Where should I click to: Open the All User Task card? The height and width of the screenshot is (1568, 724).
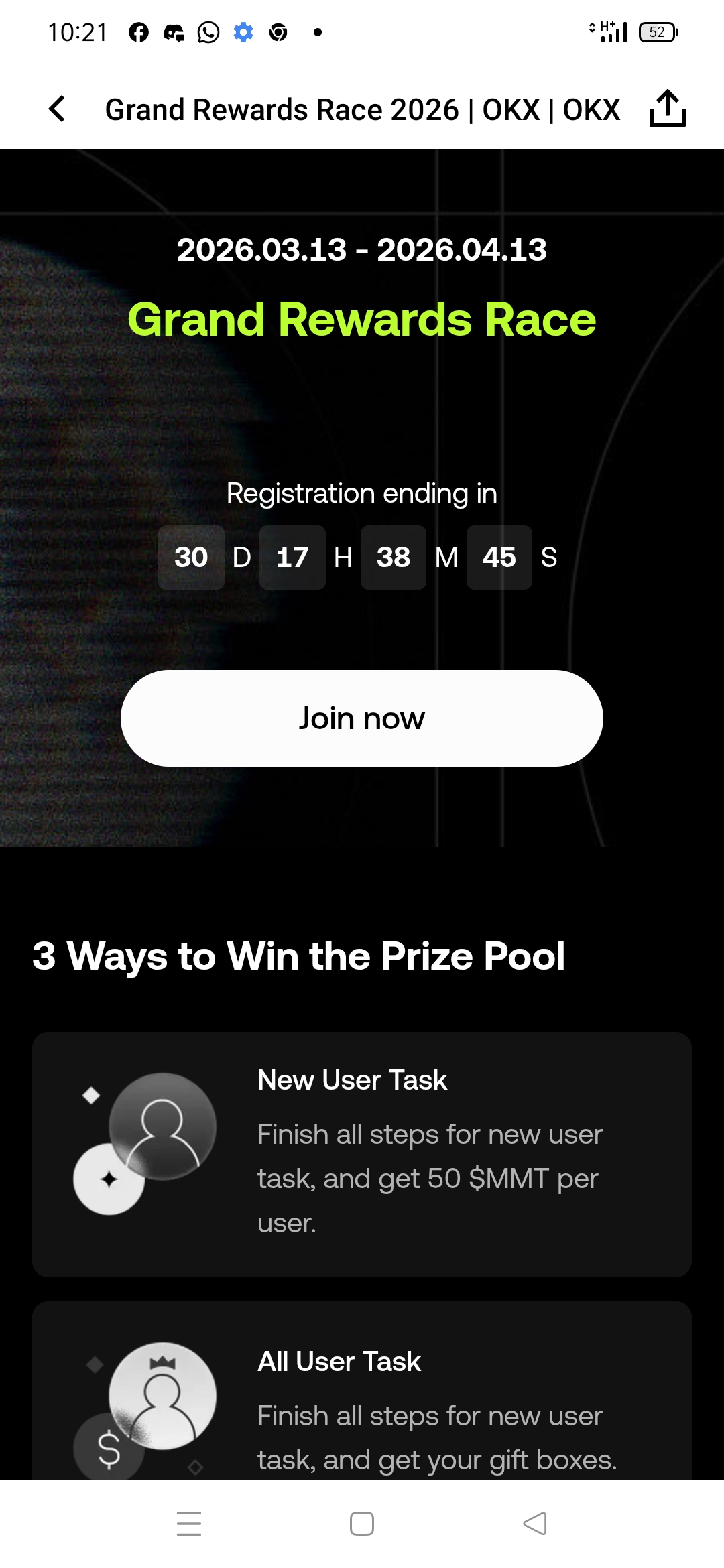click(x=362, y=1390)
